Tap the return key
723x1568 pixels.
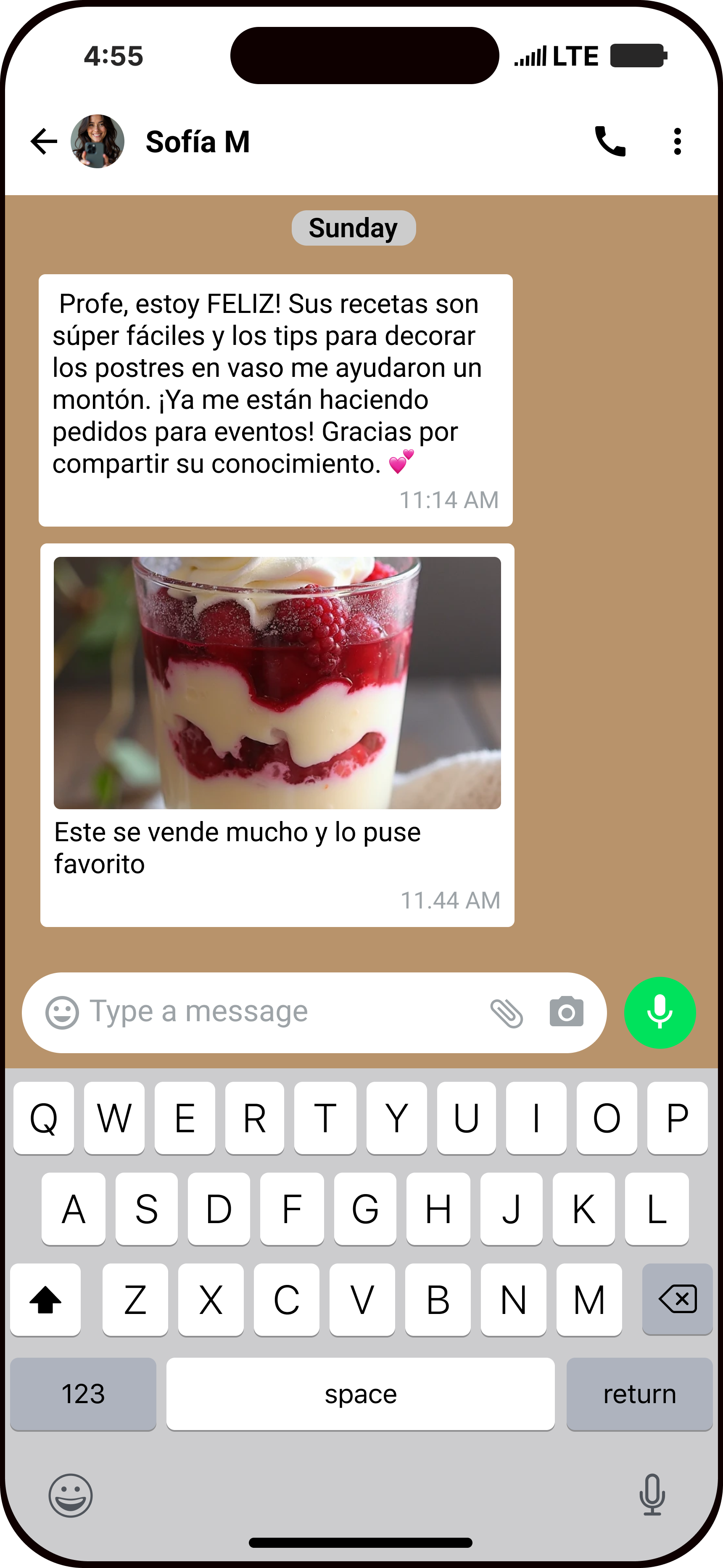[639, 1393]
